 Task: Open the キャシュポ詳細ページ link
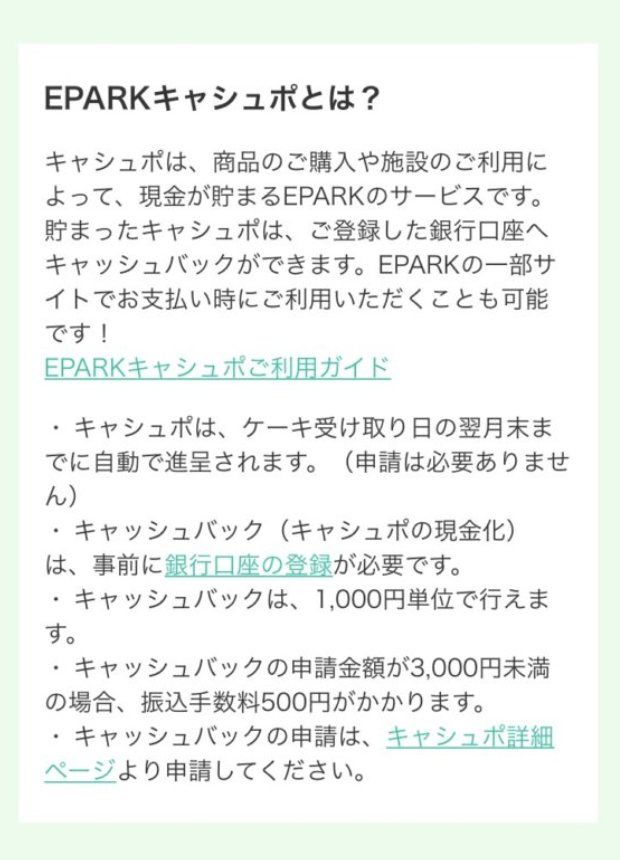470,738
